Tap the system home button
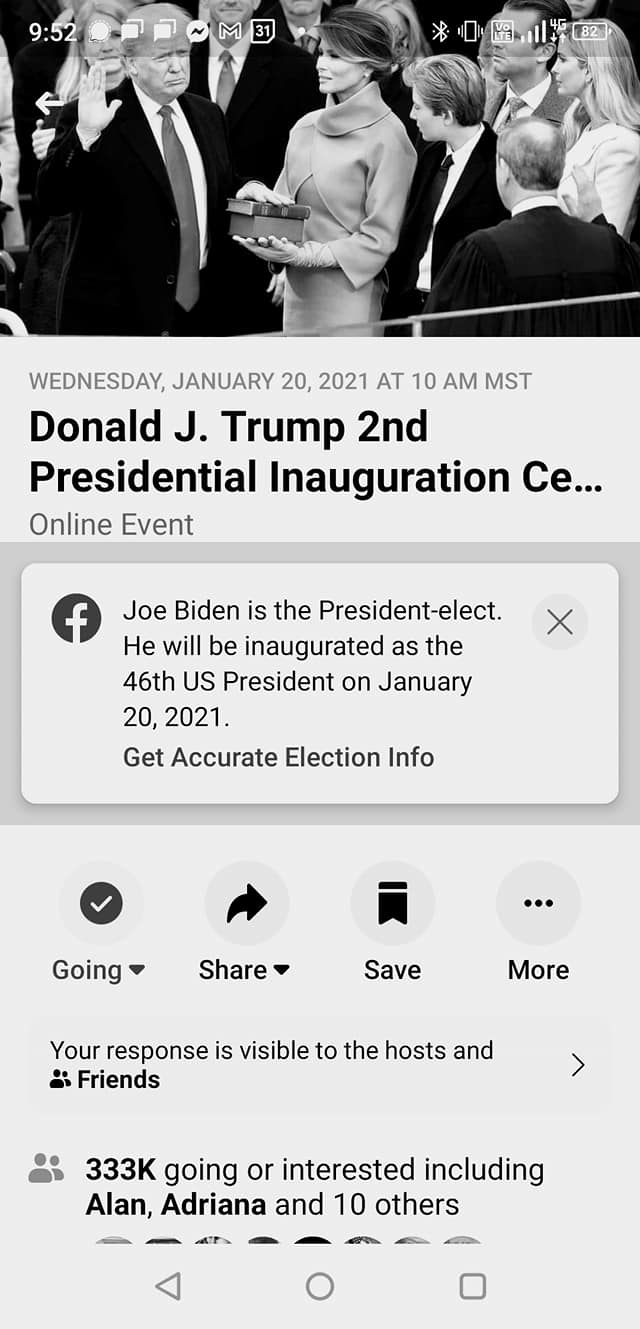The width and height of the screenshot is (640, 1329). pos(320,1286)
